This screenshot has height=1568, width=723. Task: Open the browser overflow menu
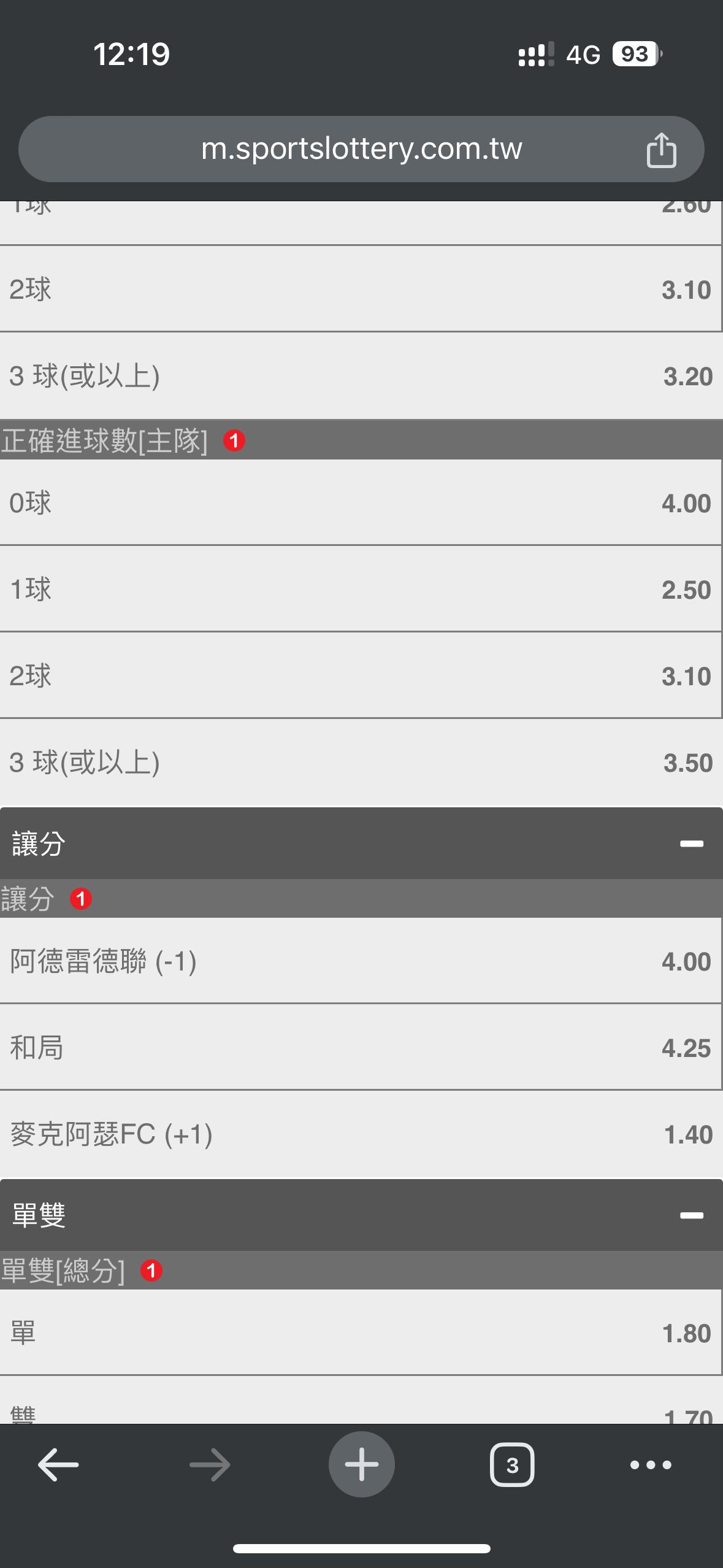click(651, 1465)
